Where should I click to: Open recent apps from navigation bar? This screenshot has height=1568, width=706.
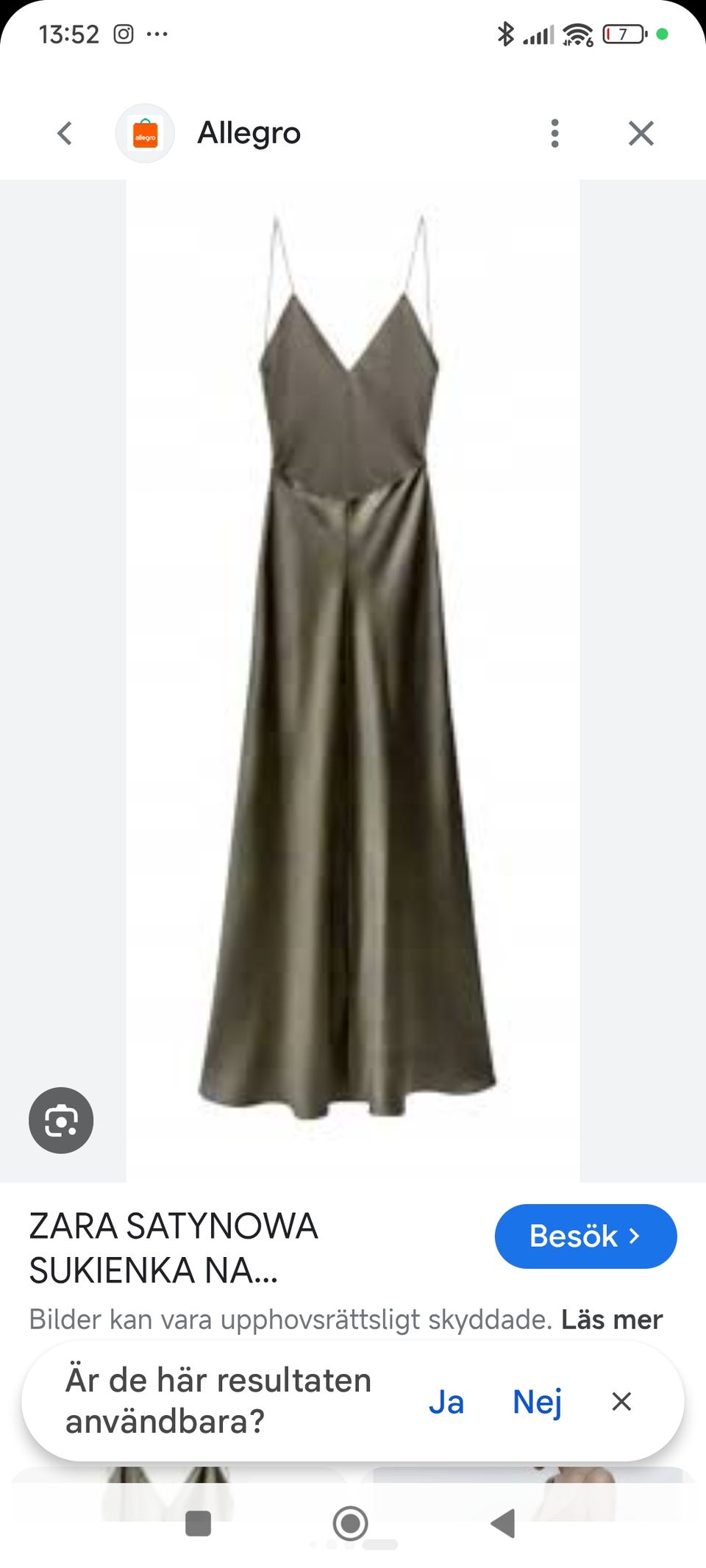pyautogui.click(x=198, y=1523)
